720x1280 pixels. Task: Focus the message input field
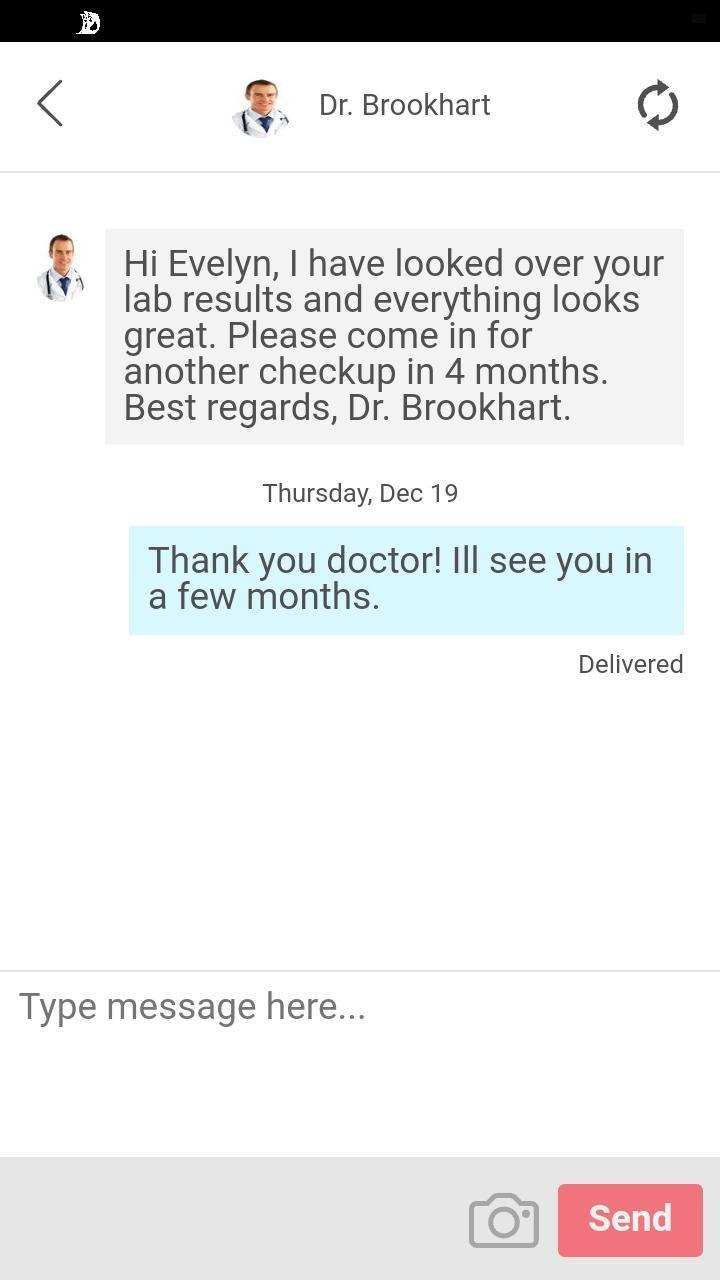point(360,1060)
